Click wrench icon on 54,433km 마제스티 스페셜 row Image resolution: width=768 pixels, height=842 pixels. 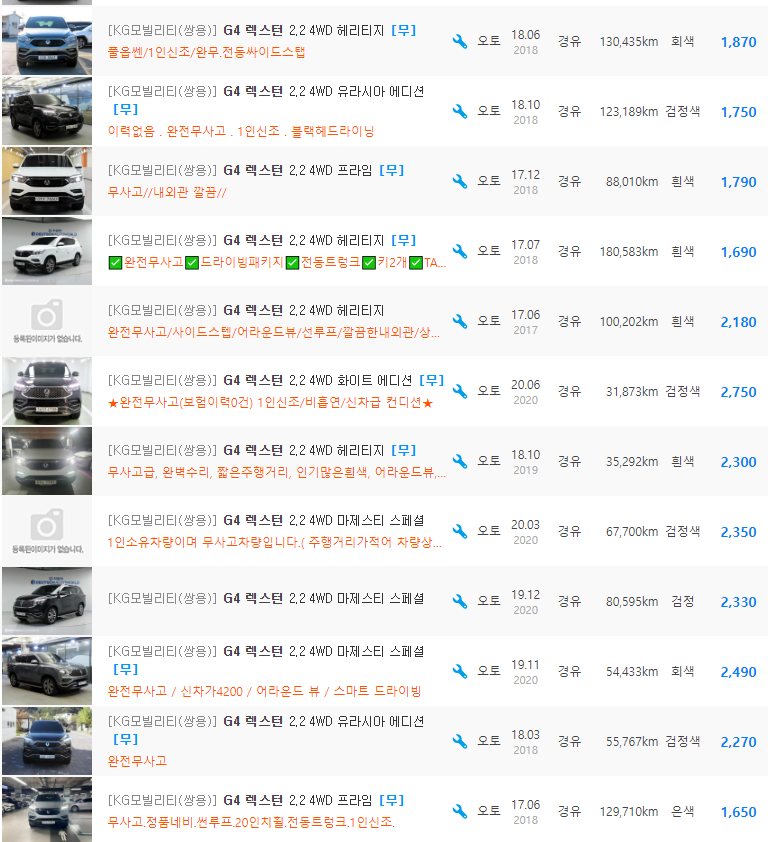tap(460, 671)
